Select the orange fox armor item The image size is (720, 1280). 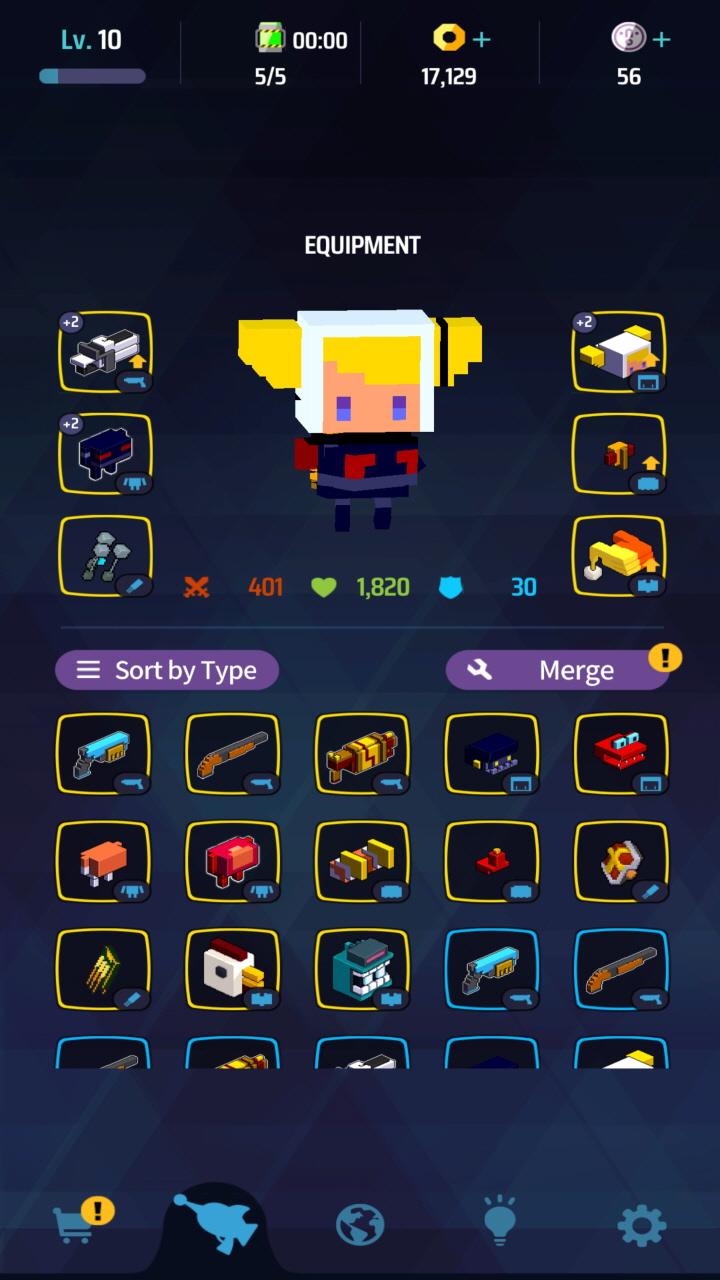point(103,862)
